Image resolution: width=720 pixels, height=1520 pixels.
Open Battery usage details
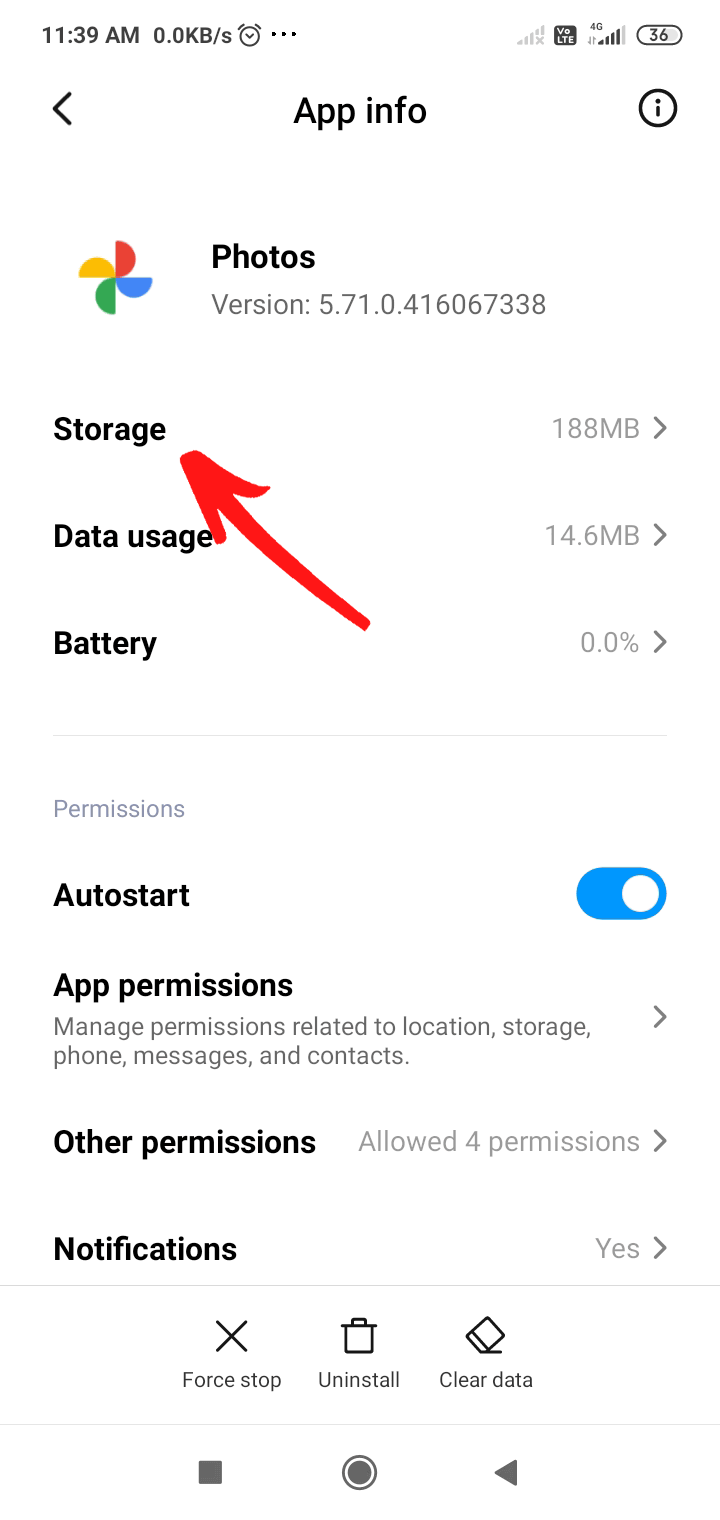[360, 642]
